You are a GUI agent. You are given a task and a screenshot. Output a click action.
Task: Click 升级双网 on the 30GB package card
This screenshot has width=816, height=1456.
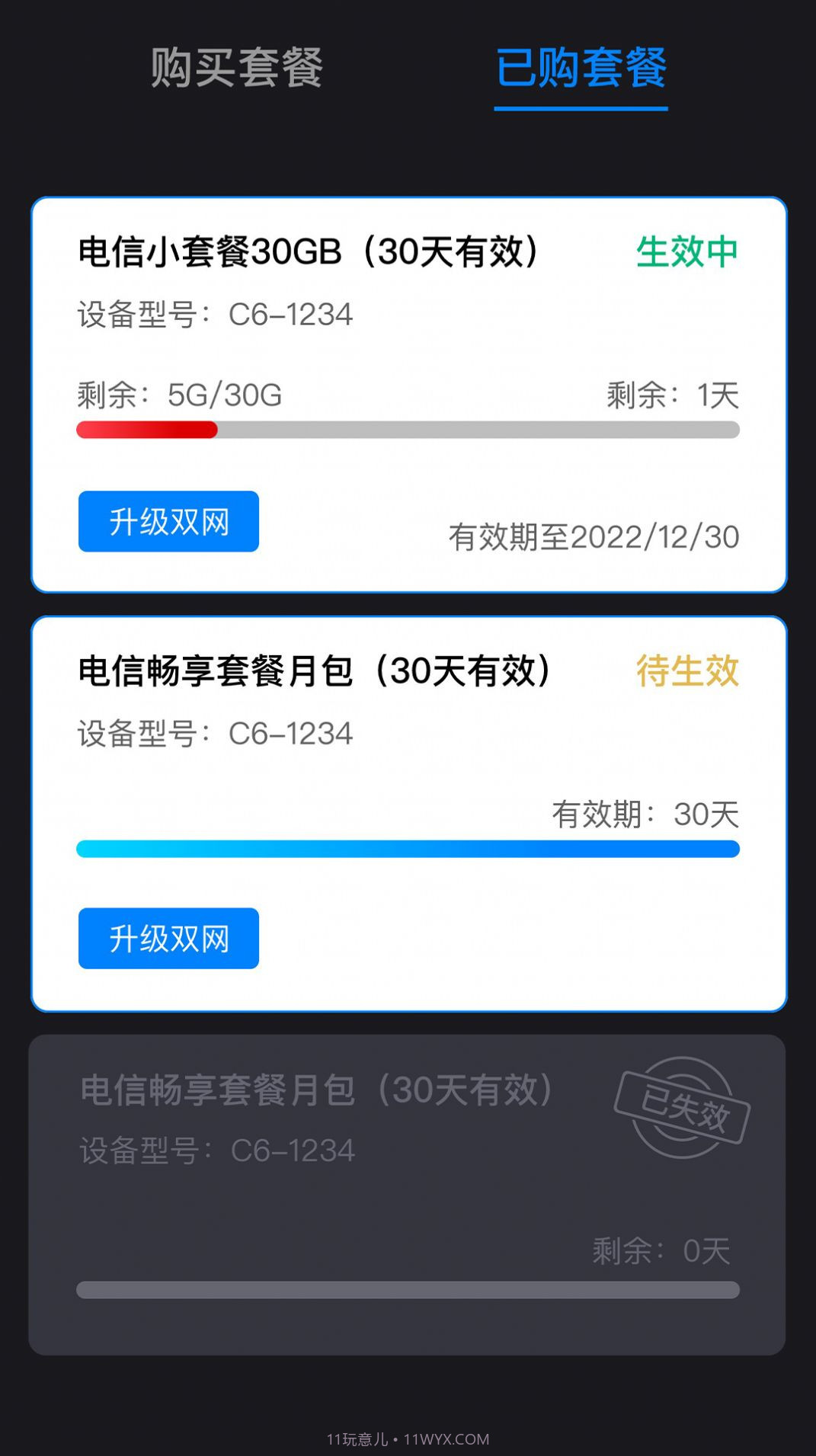click(x=168, y=521)
